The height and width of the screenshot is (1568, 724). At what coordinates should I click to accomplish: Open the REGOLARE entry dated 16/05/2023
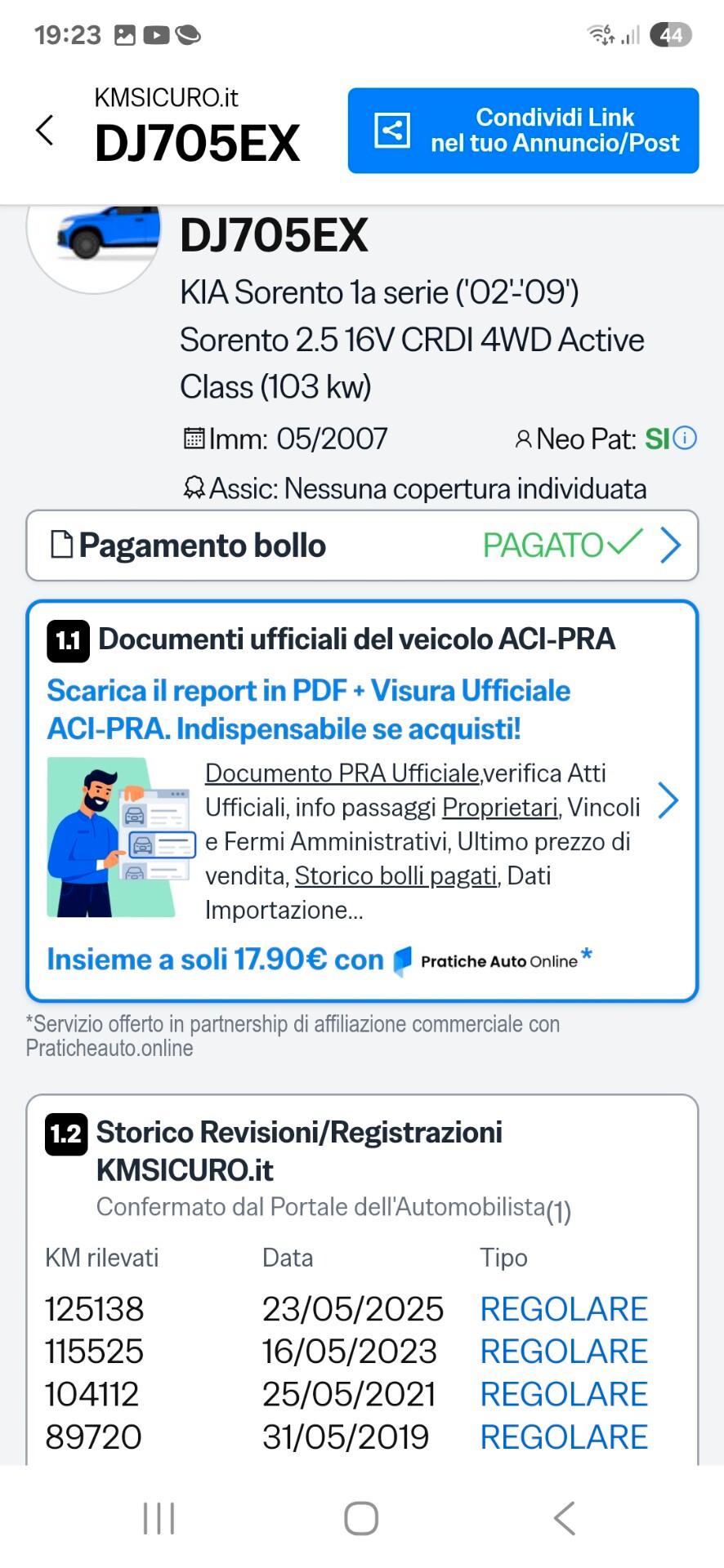563,1352
